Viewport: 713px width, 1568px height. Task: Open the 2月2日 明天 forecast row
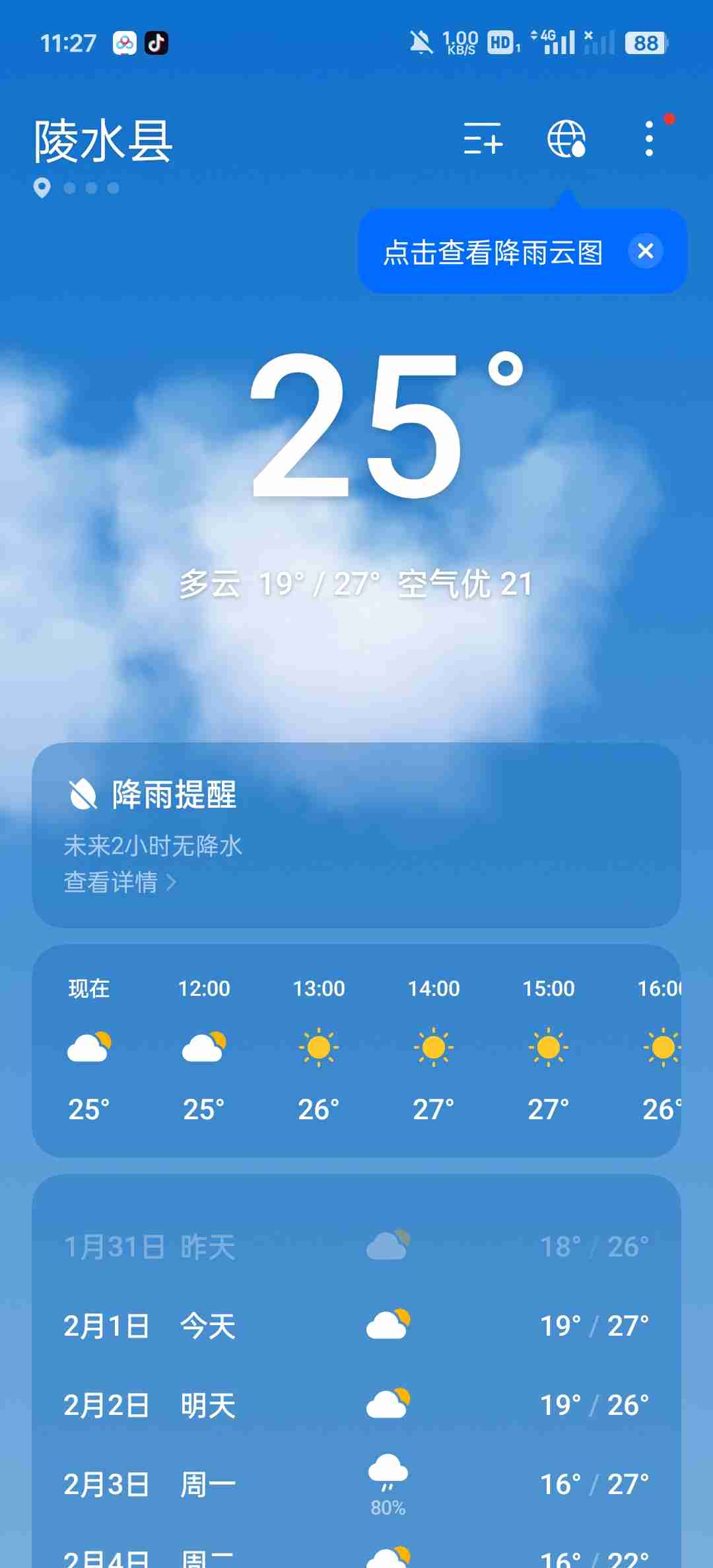click(x=356, y=1405)
